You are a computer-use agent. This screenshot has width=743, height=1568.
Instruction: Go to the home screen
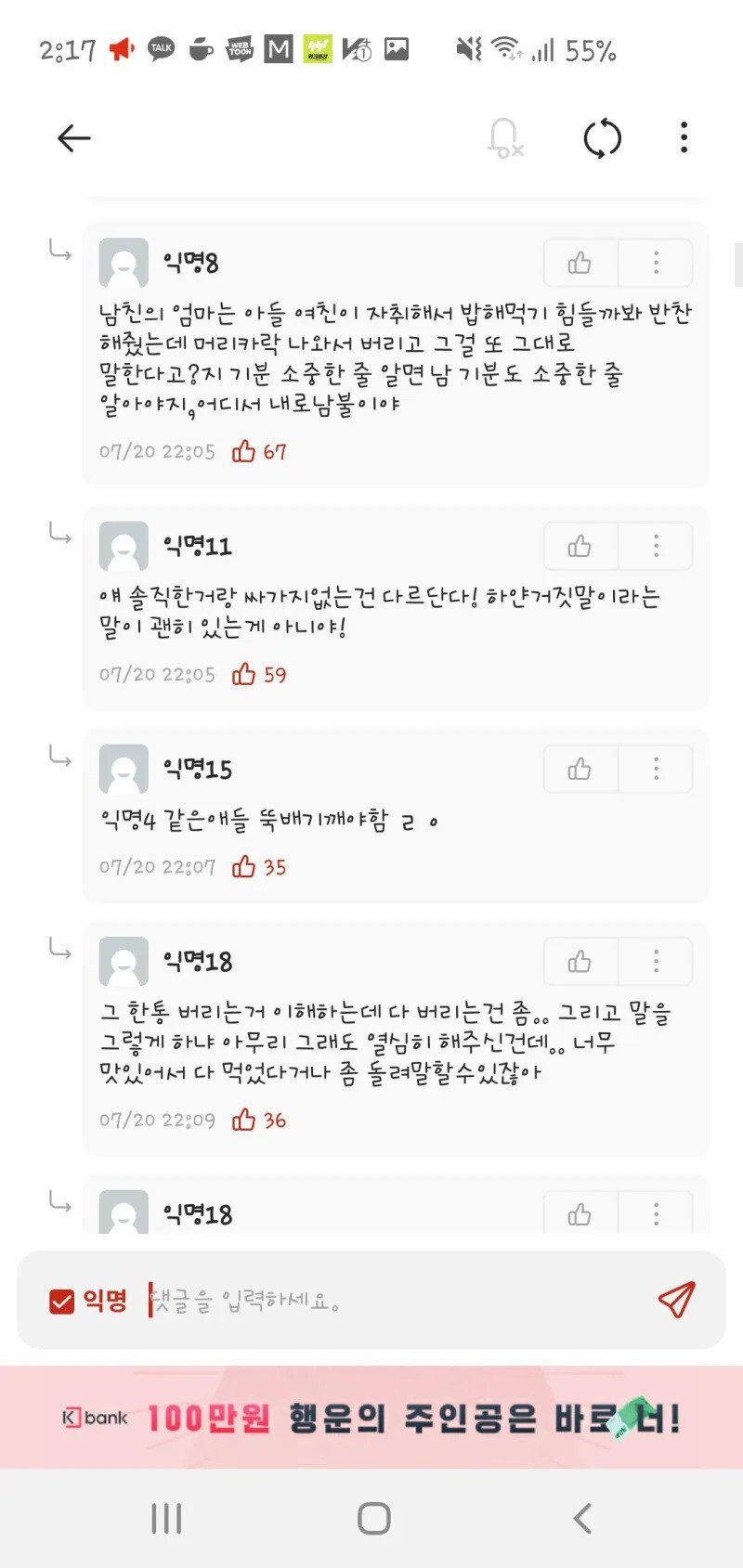373,1519
